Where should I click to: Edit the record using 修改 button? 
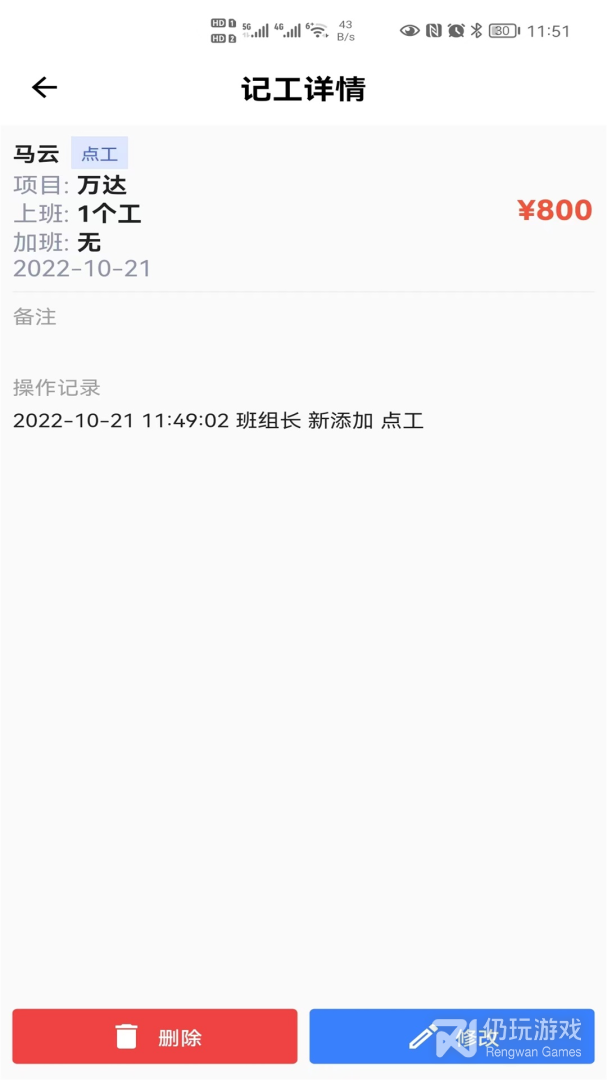(452, 1036)
